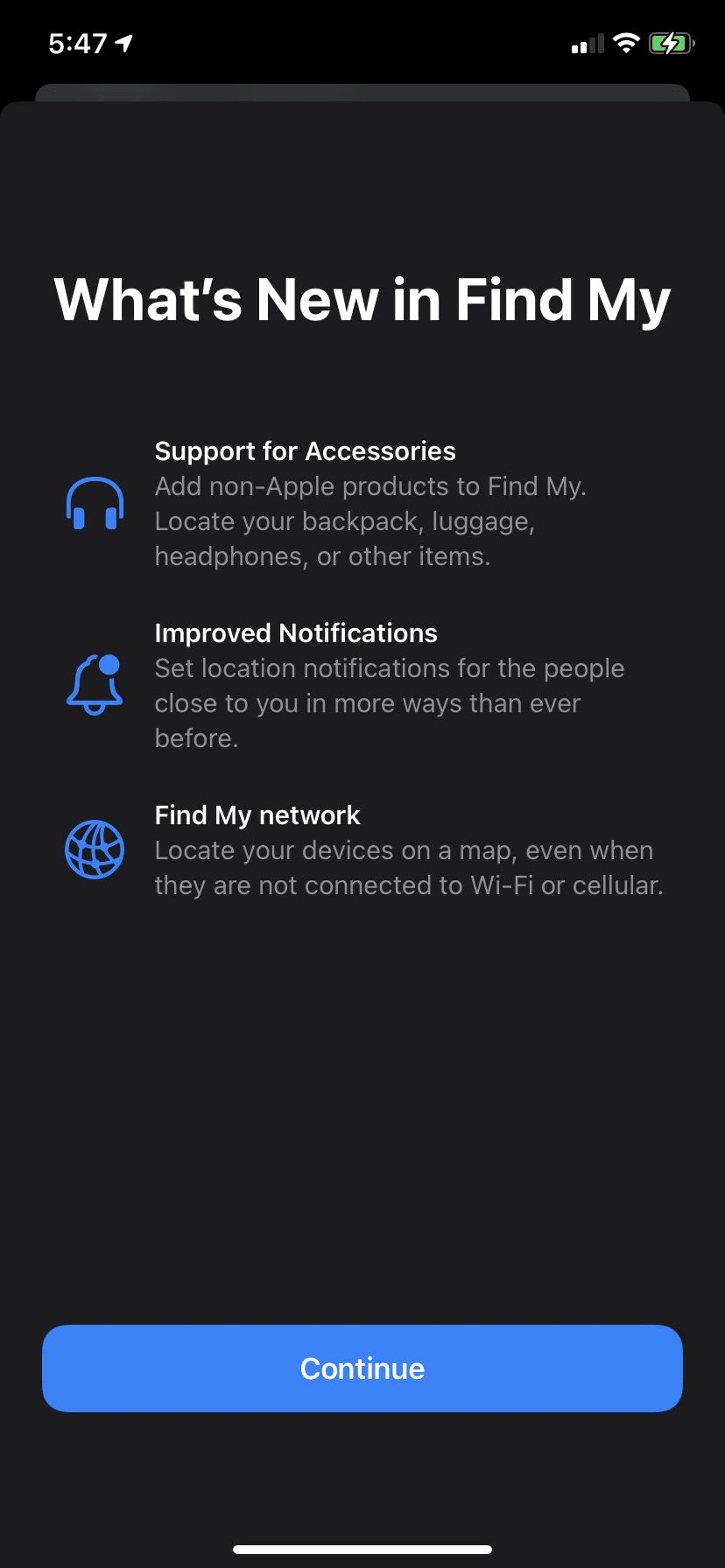Tap the Continue button
Screen dimensions: 725x1568
click(362, 1368)
